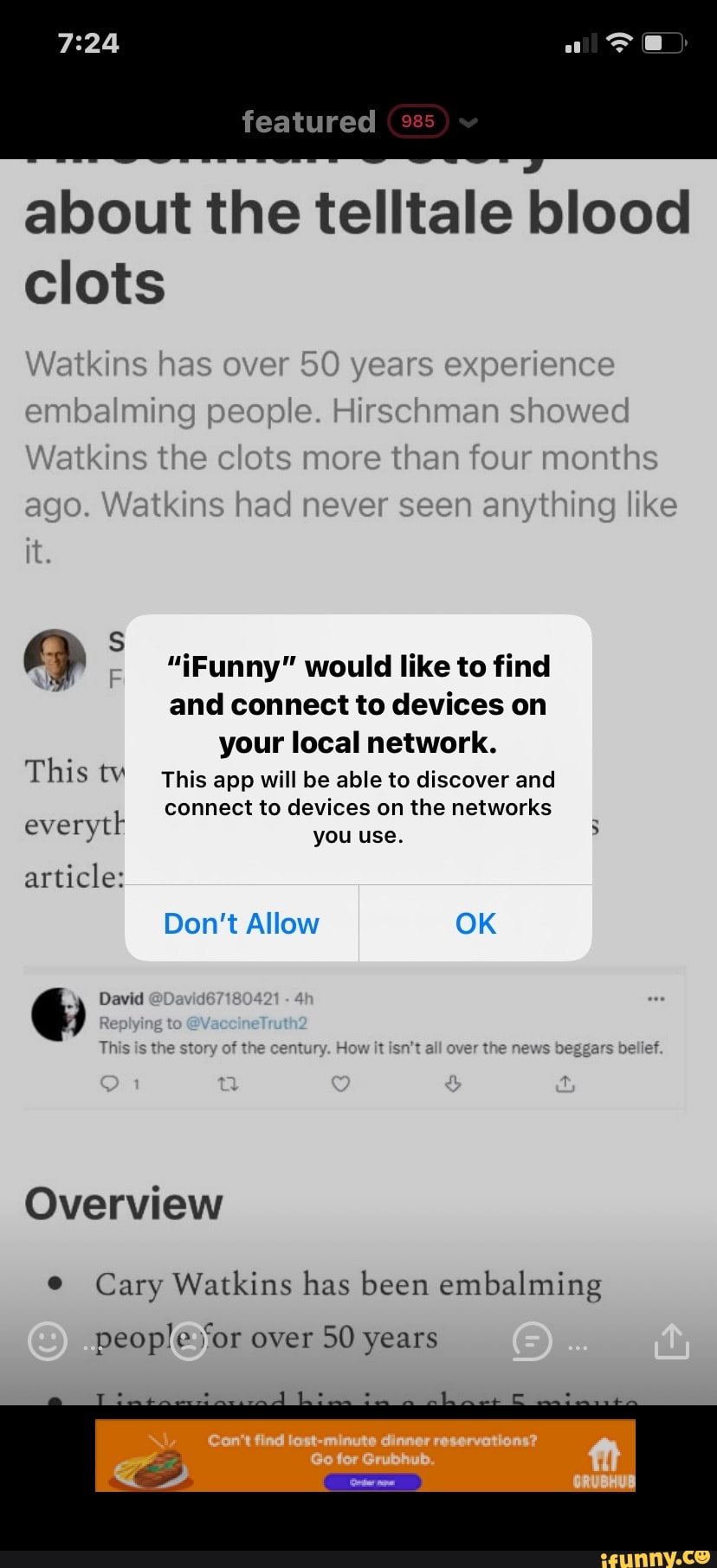Confirm local network access with OK

[x=475, y=923]
